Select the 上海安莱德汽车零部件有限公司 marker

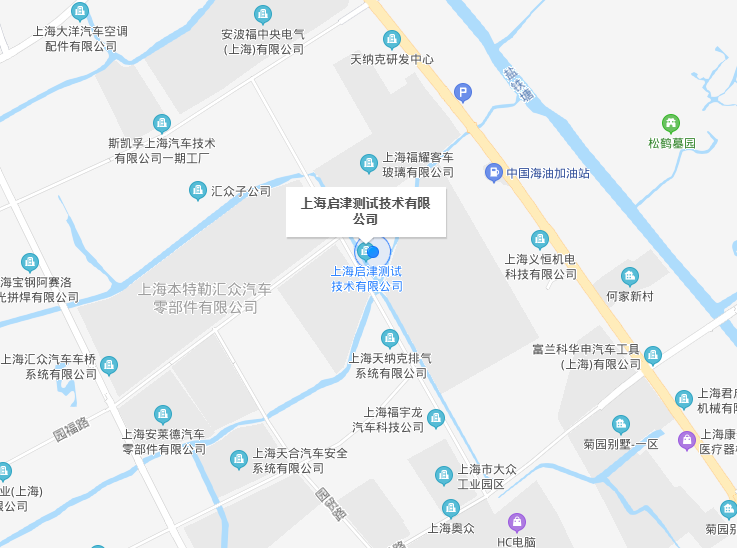pyautogui.click(x=163, y=414)
